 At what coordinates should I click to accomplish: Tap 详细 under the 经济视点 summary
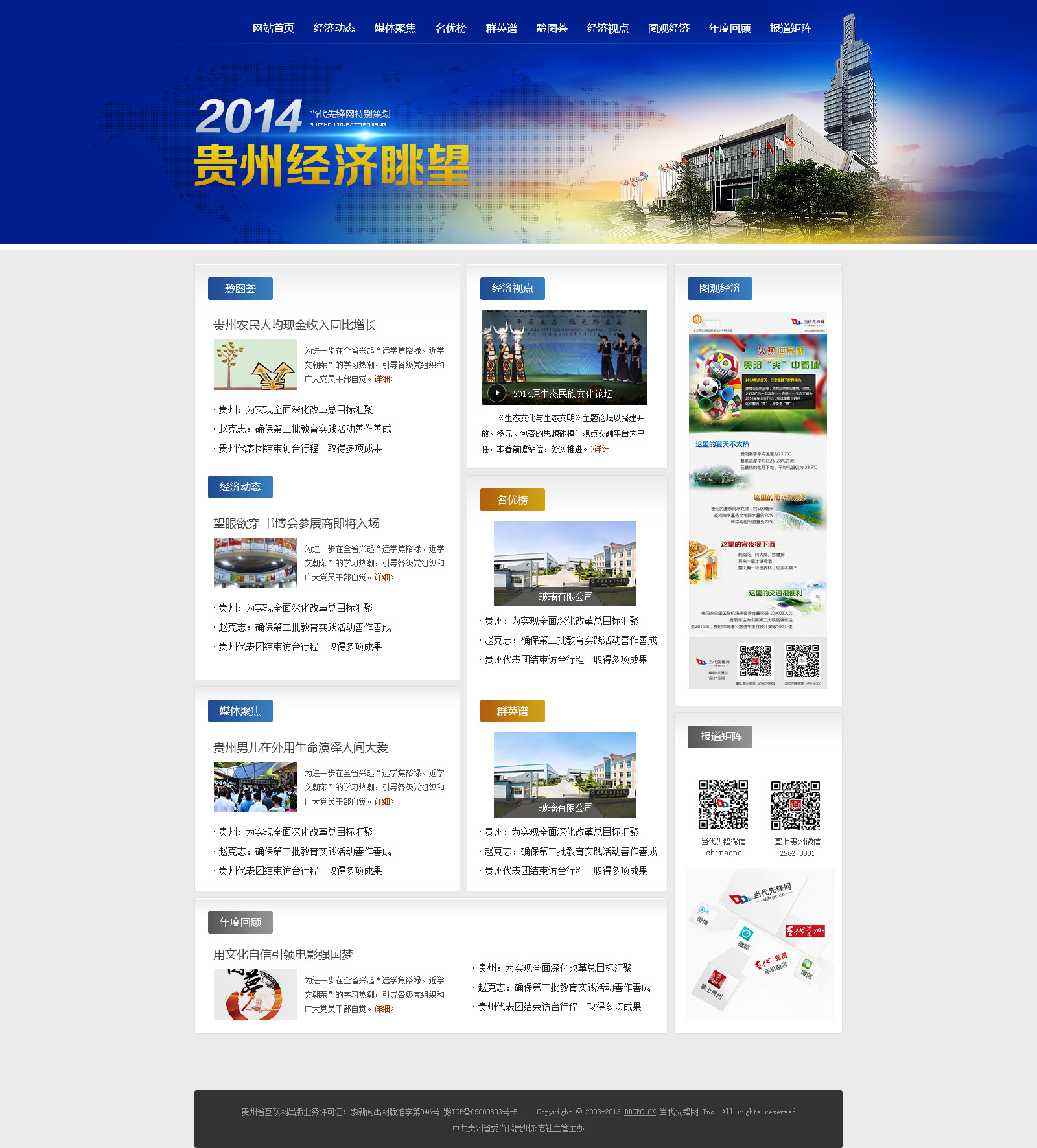point(600,449)
